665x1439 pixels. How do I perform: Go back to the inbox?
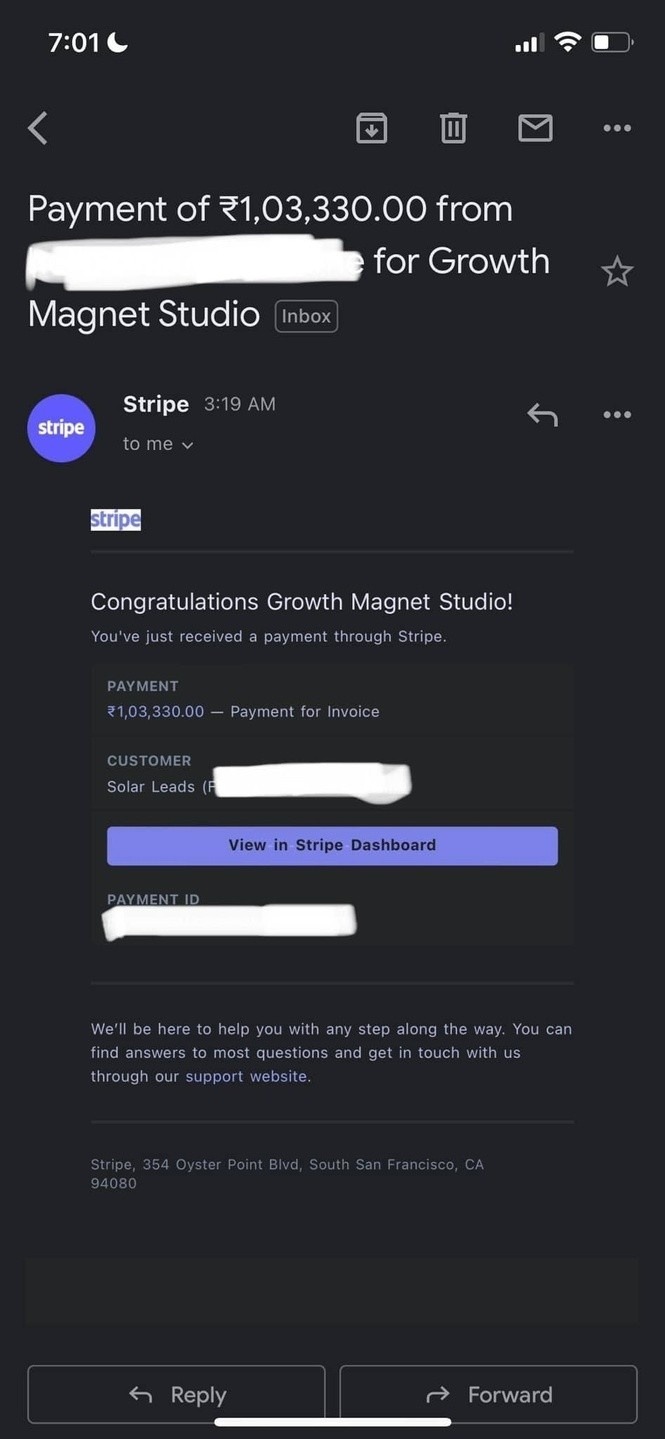38,128
